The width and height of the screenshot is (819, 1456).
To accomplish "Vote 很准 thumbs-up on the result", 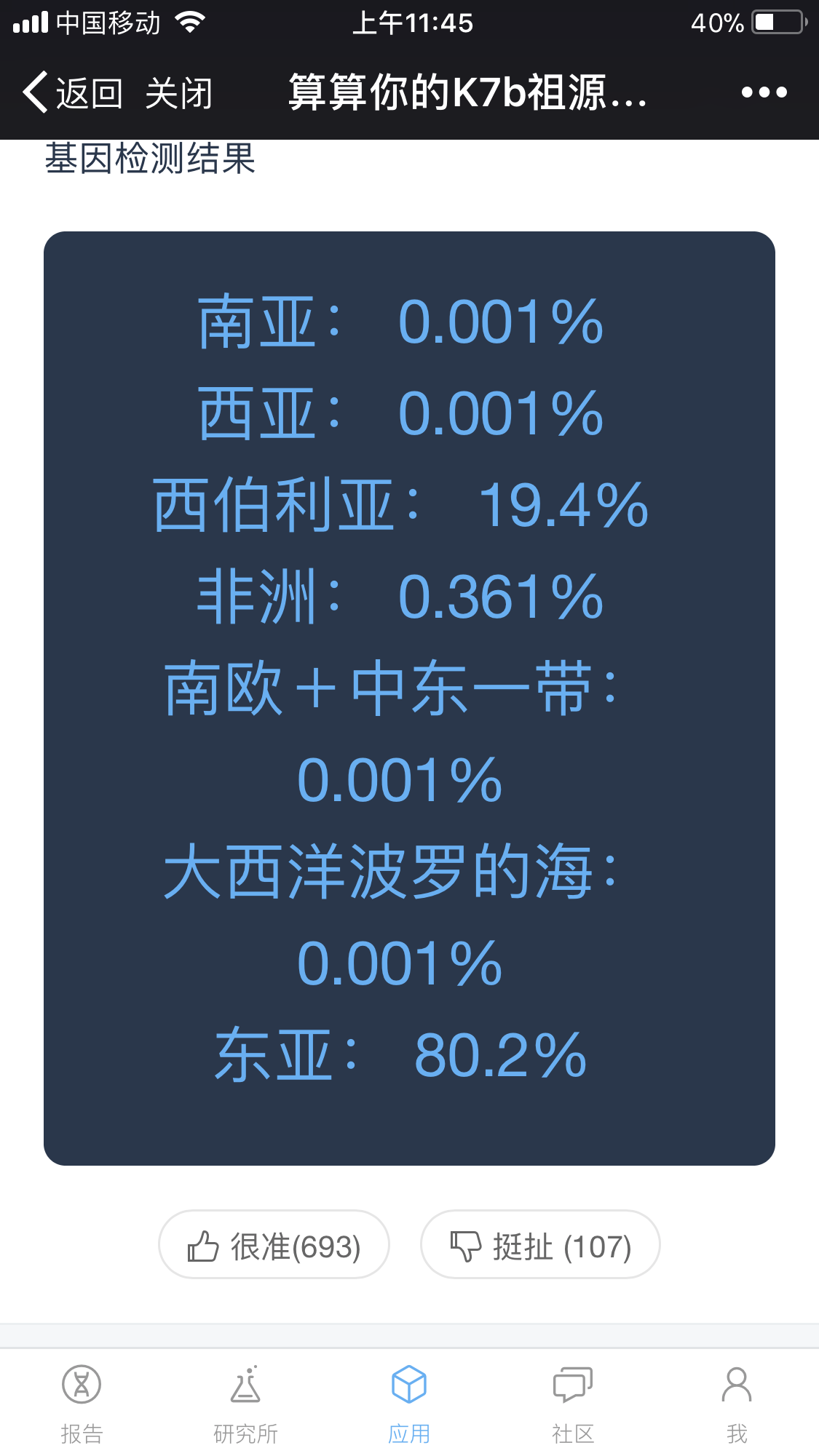I will 274,1244.
